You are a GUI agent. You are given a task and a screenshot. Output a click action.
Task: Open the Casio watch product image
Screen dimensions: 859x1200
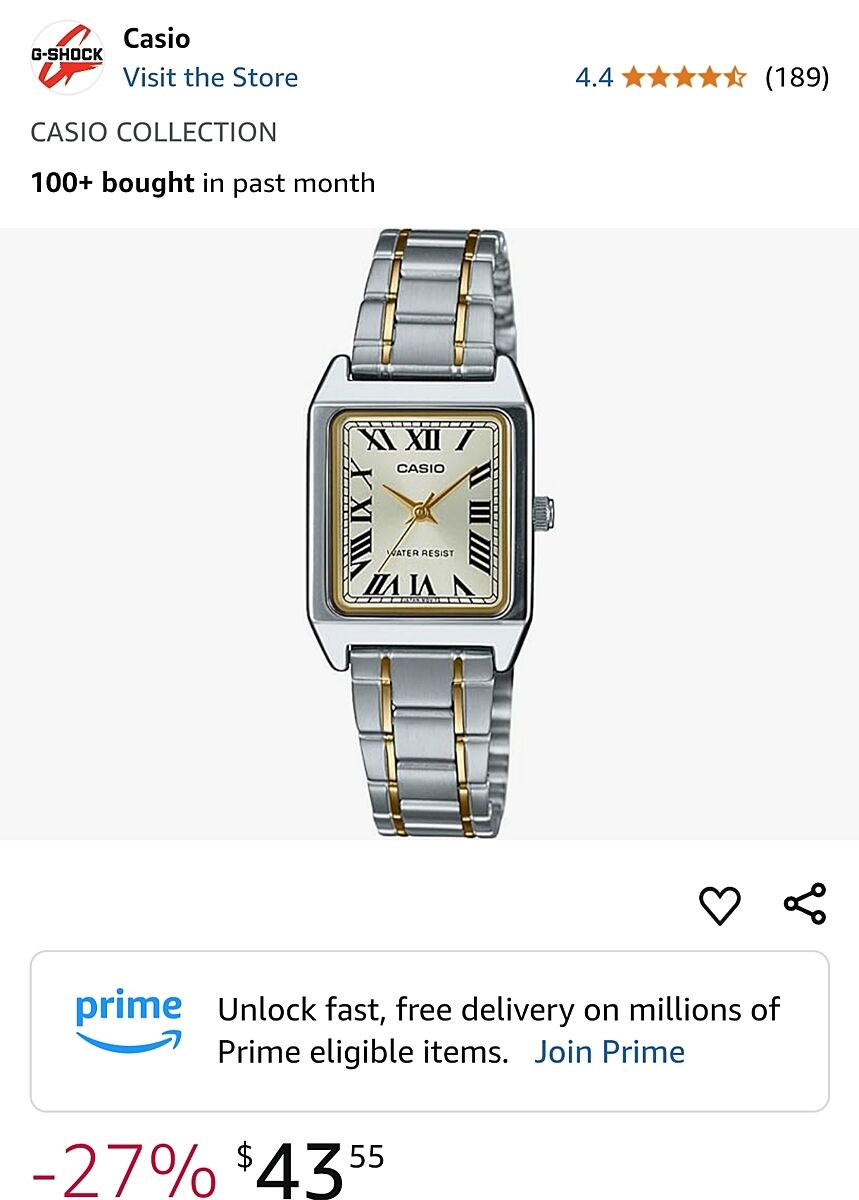point(428,533)
